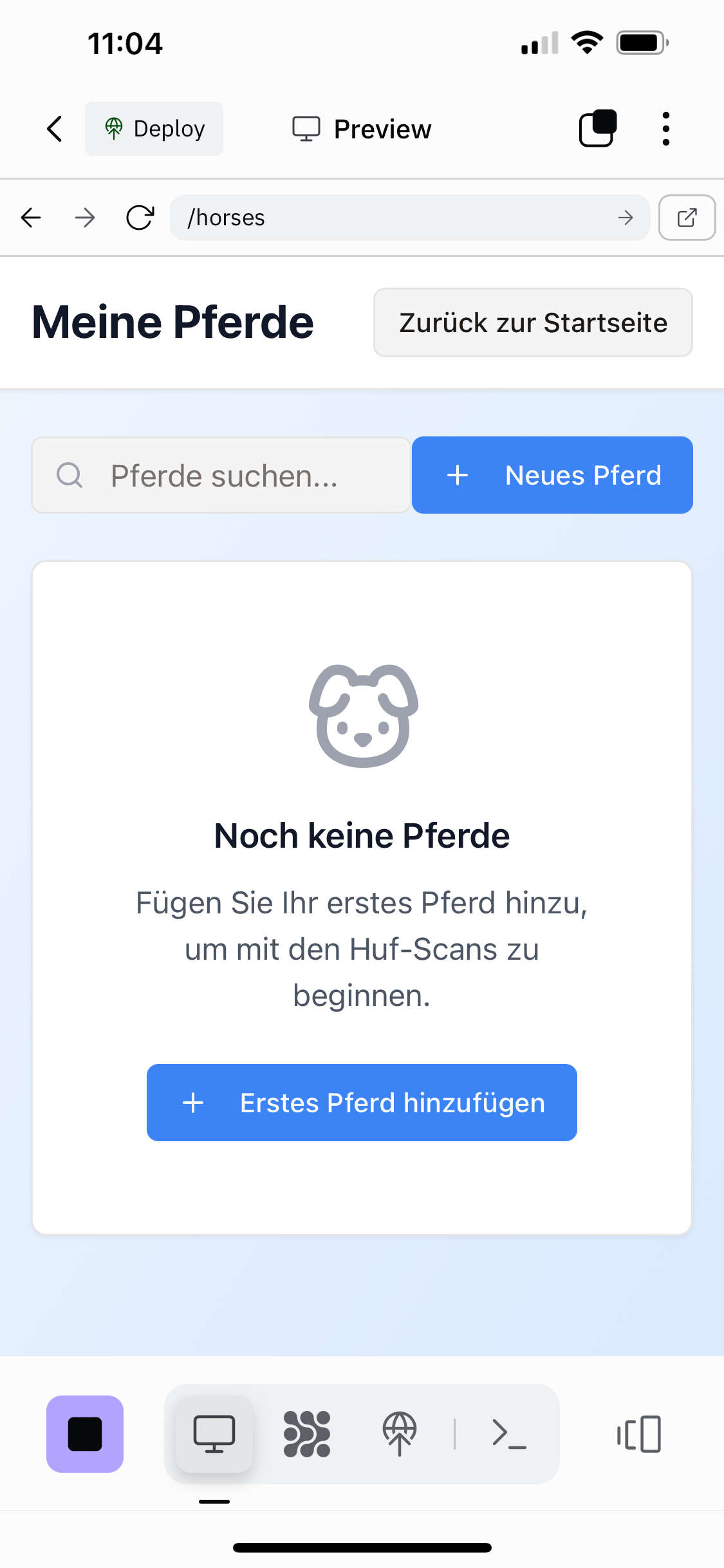The height and width of the screenshot is (1568, 724).
Task: Open the Preview selector
Action: (362, 129)
